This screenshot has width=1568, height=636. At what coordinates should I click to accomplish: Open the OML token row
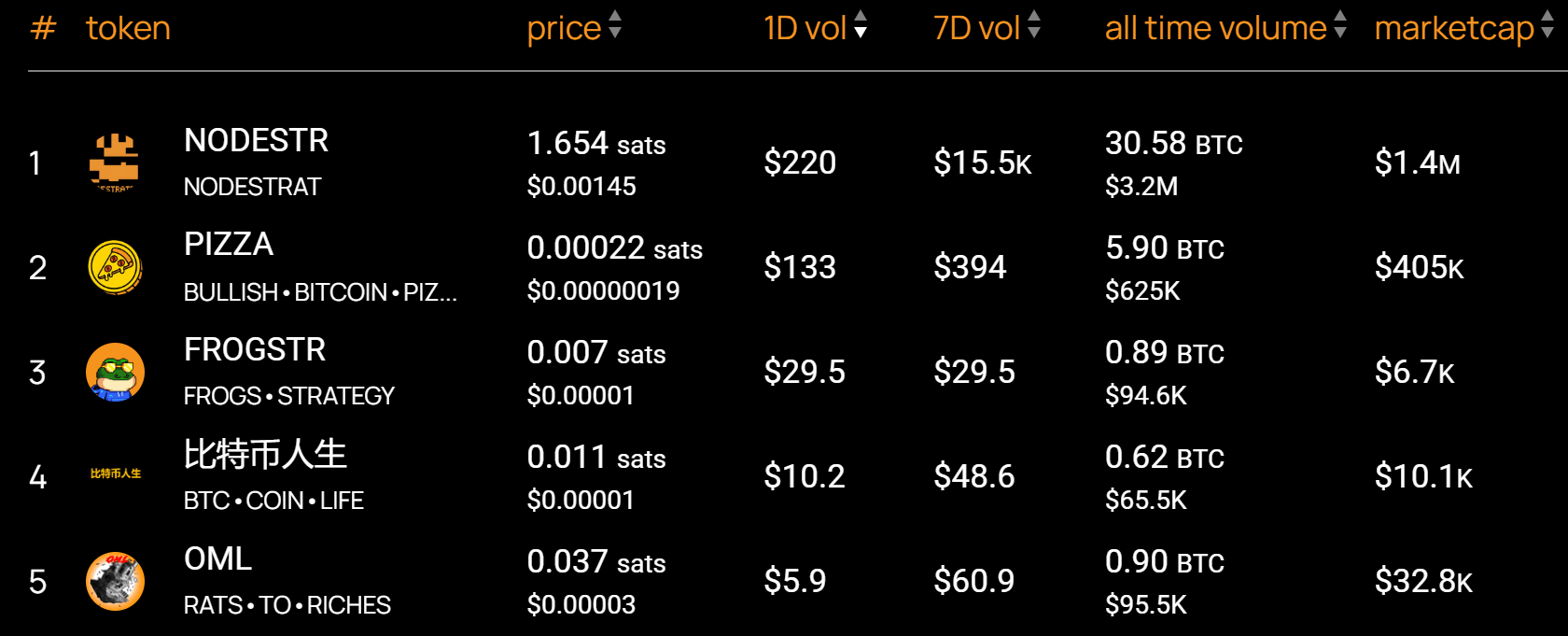[x=217, y=559]
